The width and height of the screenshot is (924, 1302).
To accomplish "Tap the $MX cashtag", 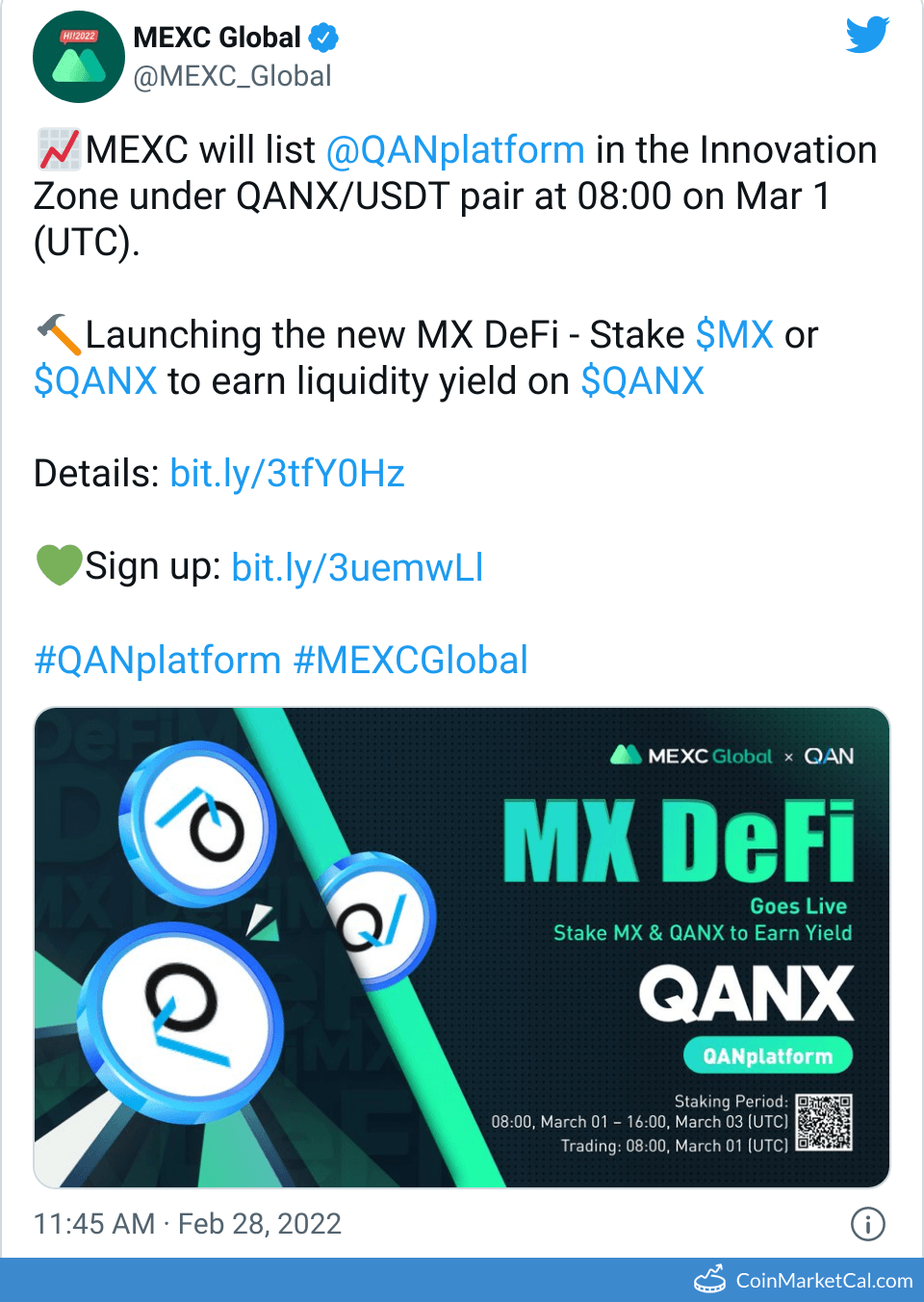I will 733,335.
